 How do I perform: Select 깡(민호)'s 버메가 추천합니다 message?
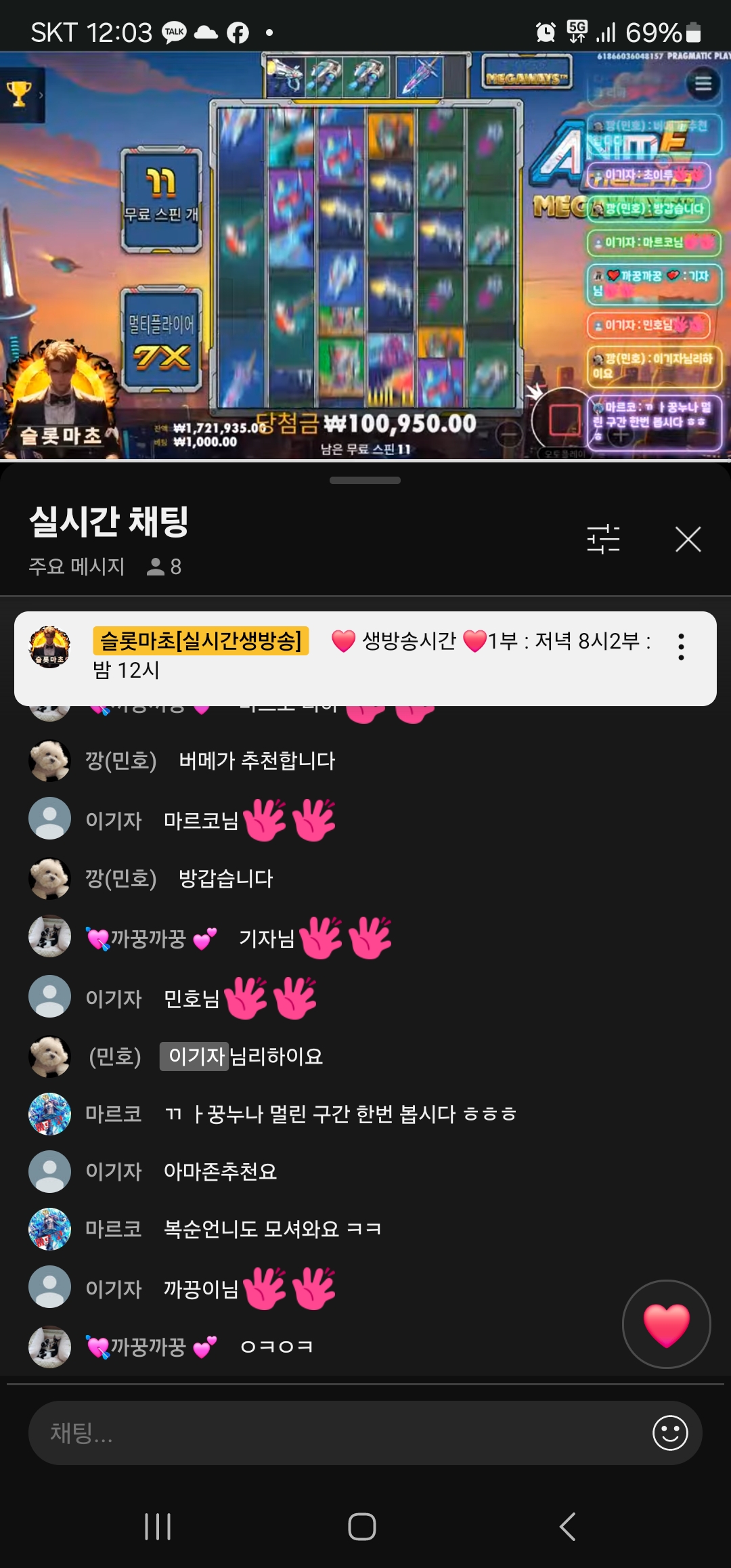(257, 761)
